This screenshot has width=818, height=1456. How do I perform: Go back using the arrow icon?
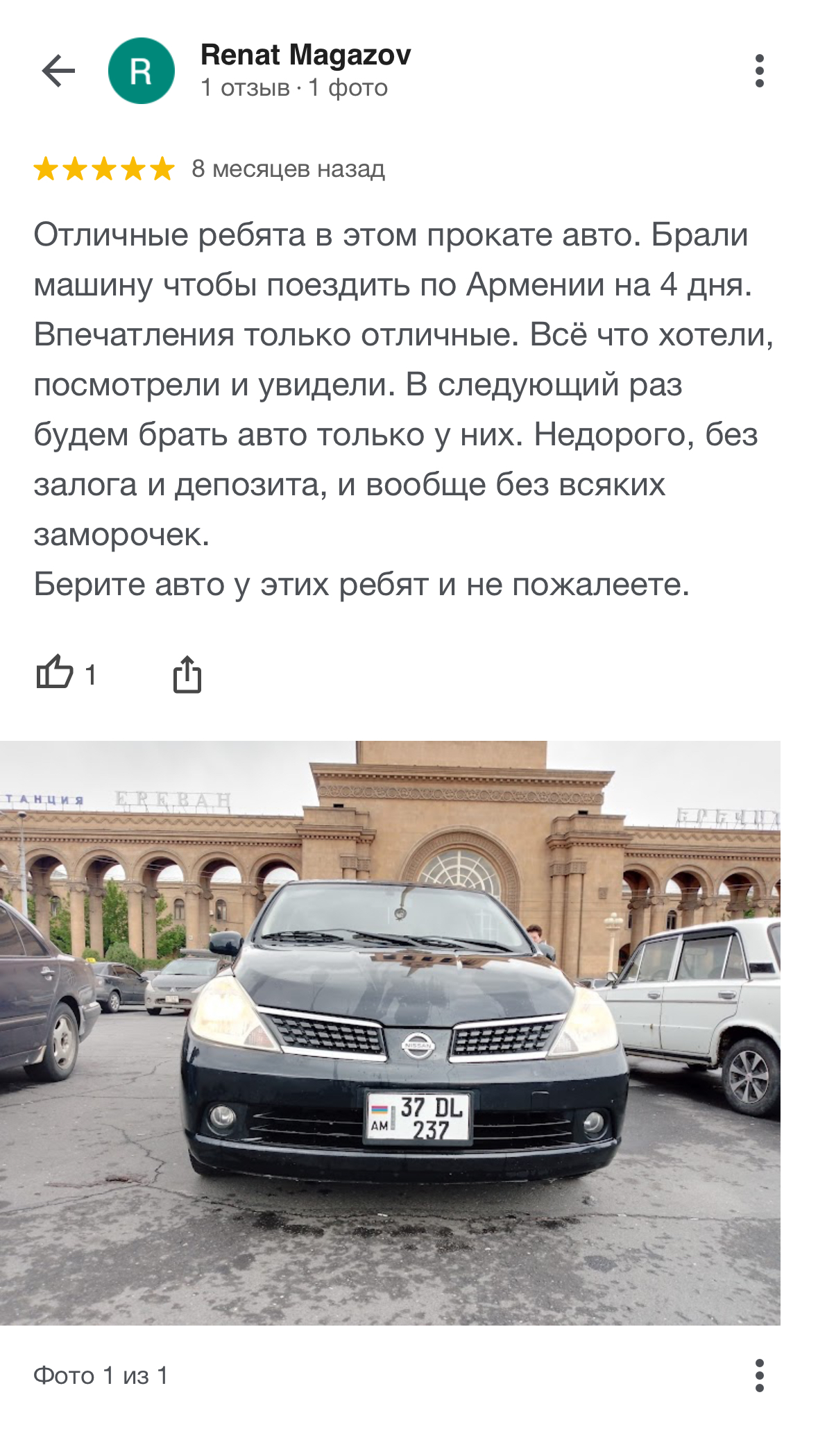[58, 71]
